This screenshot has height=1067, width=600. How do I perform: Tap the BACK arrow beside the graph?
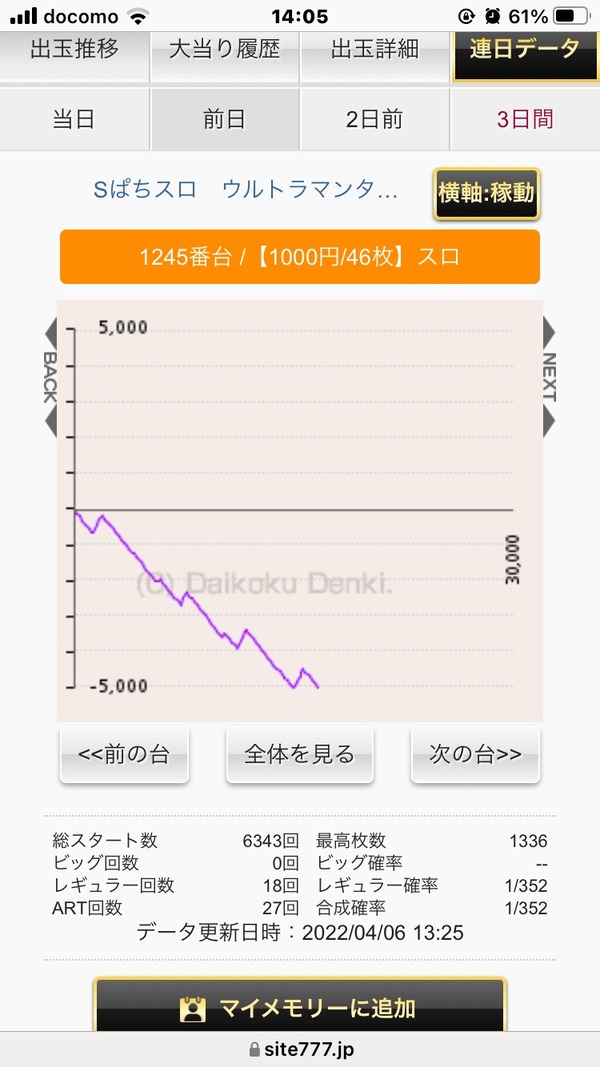(51, 378)
